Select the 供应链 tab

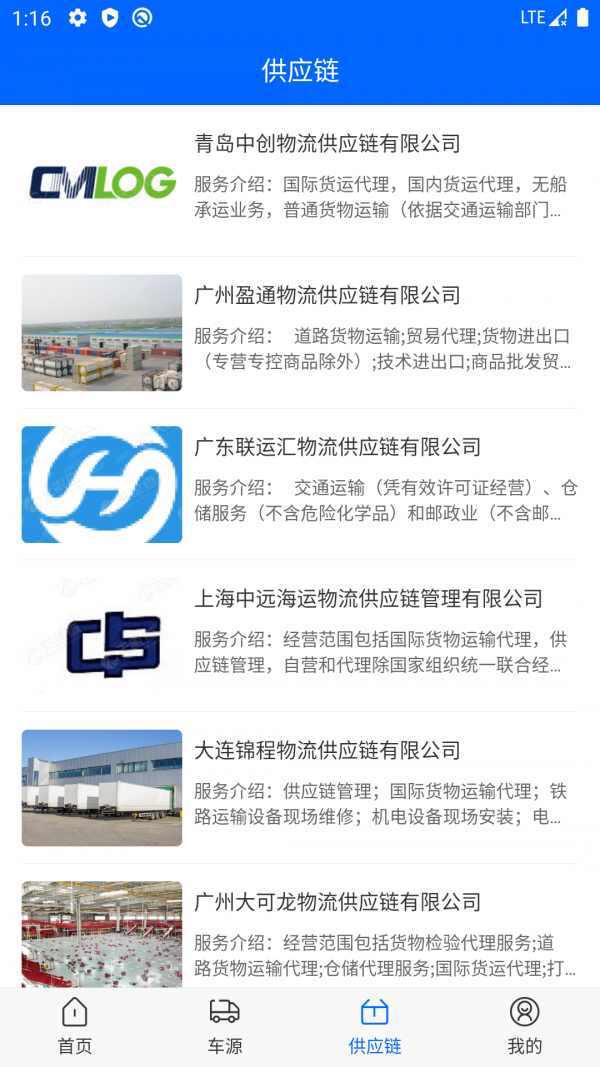pyautogui.click(x=375, y=1026)
